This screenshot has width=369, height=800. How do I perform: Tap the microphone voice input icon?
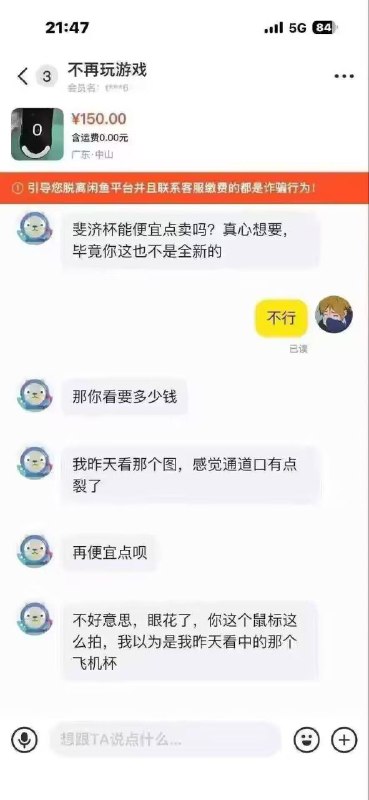pyautogui.click(x=24, y=739)
